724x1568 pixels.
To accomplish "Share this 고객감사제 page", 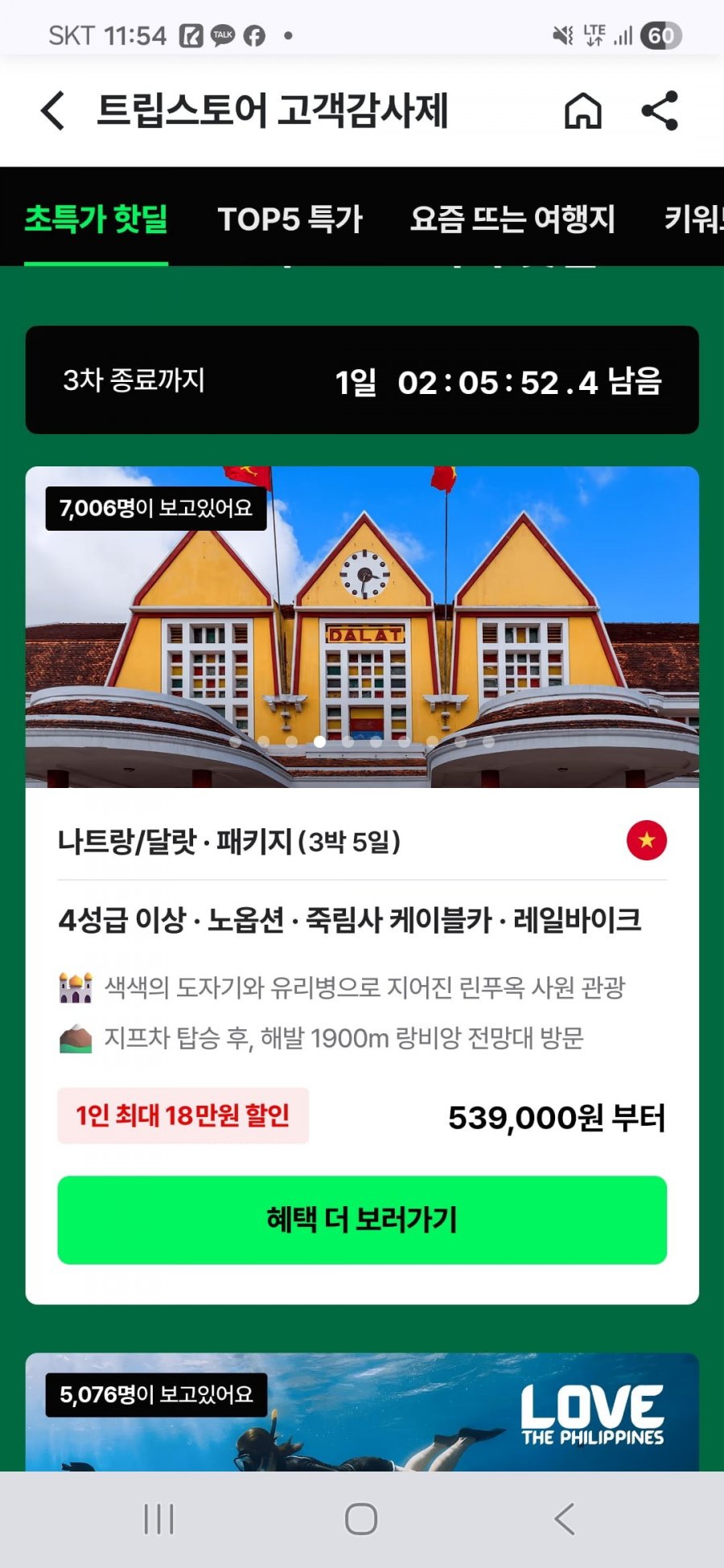I will coord(660,111).
